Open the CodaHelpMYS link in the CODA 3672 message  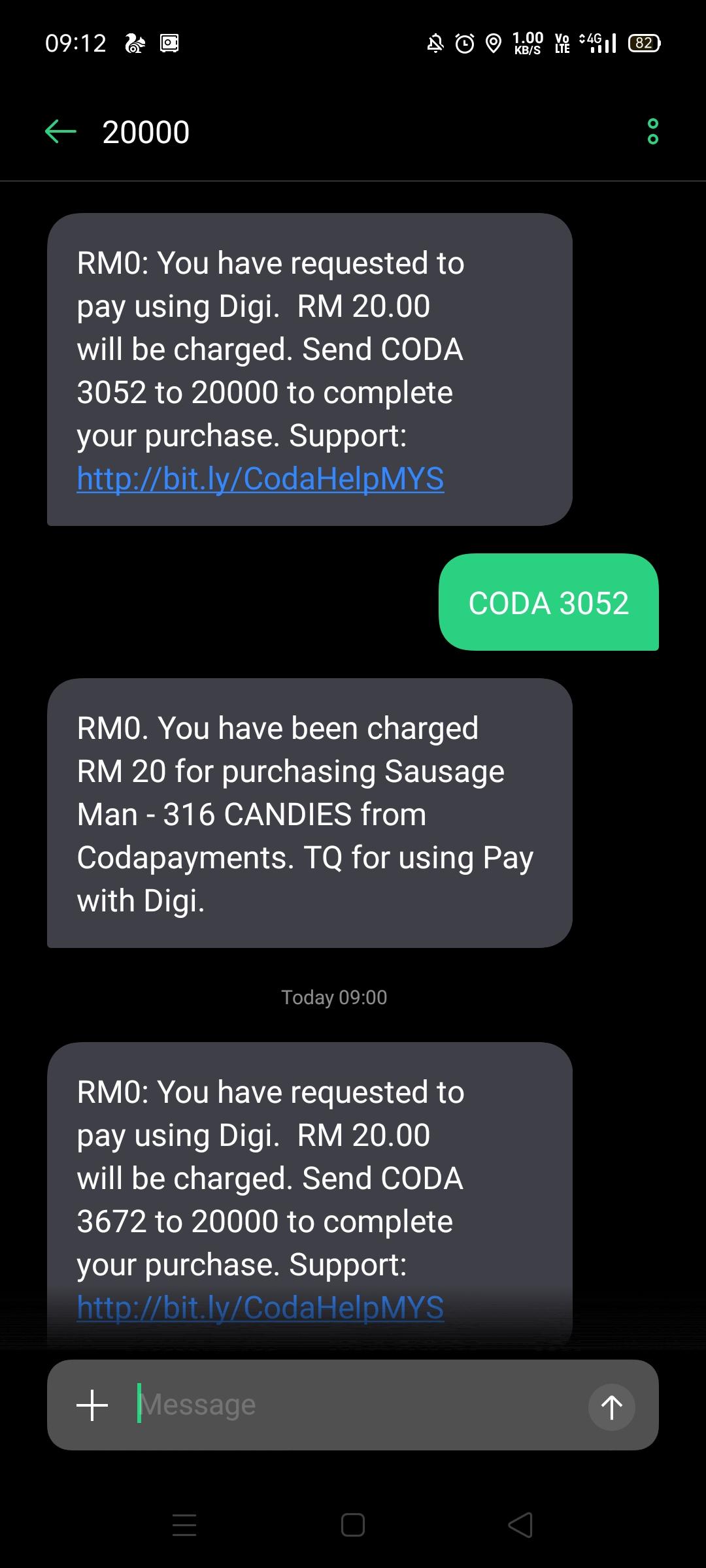click(260, 1307)
